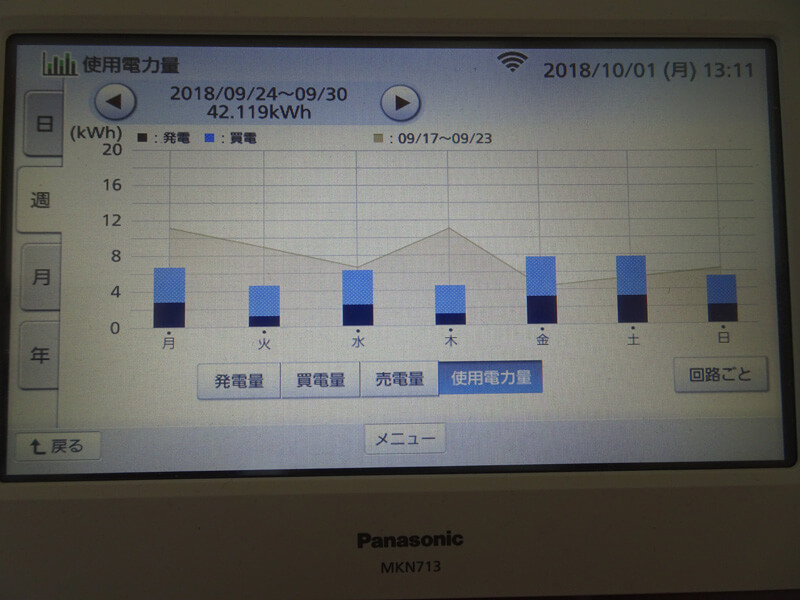Go to the next week with right arrow
The height and width of the screenshot is (600, 800).
coord(401,102)
